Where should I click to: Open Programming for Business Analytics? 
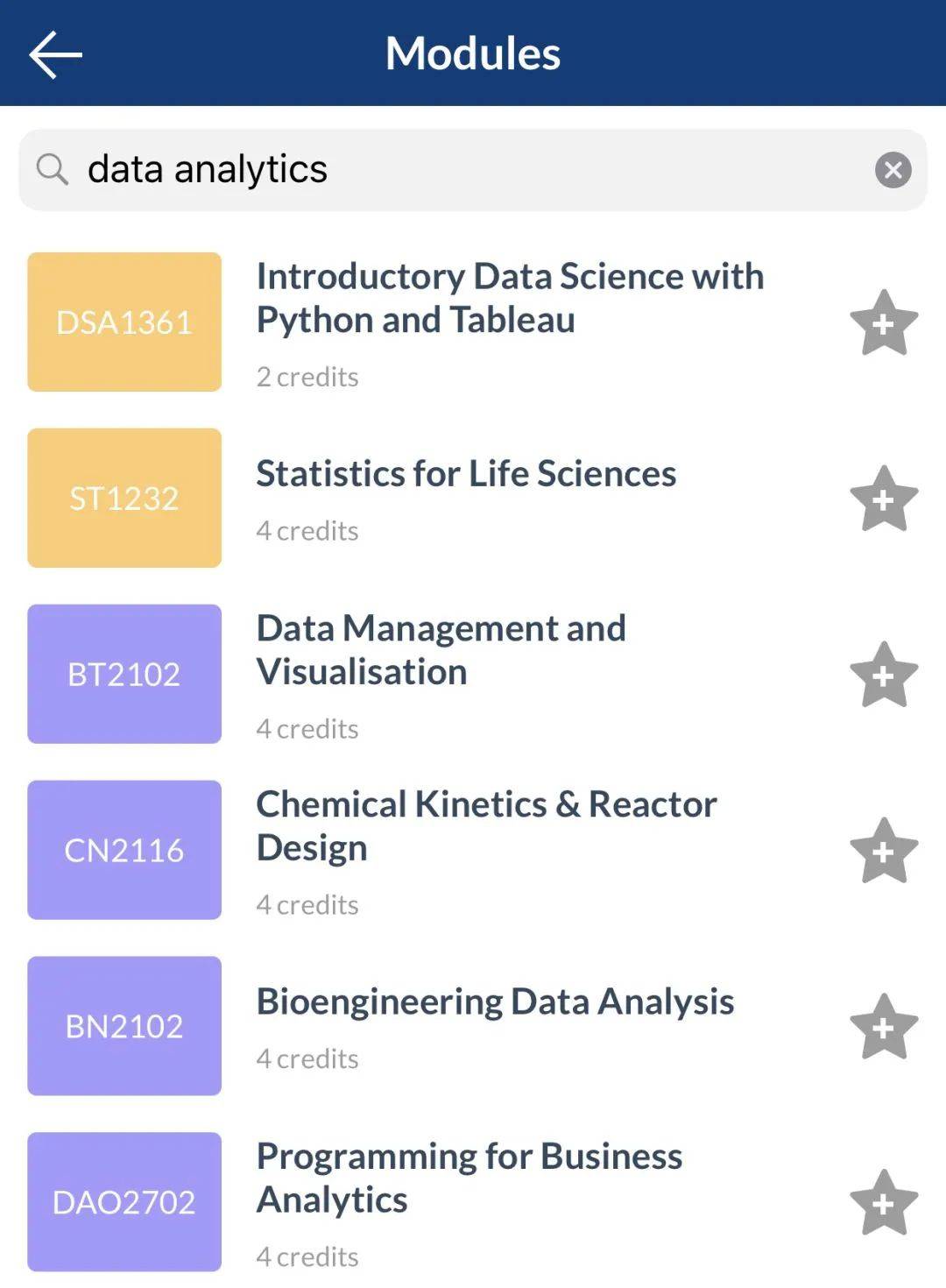pos(469,1178)
